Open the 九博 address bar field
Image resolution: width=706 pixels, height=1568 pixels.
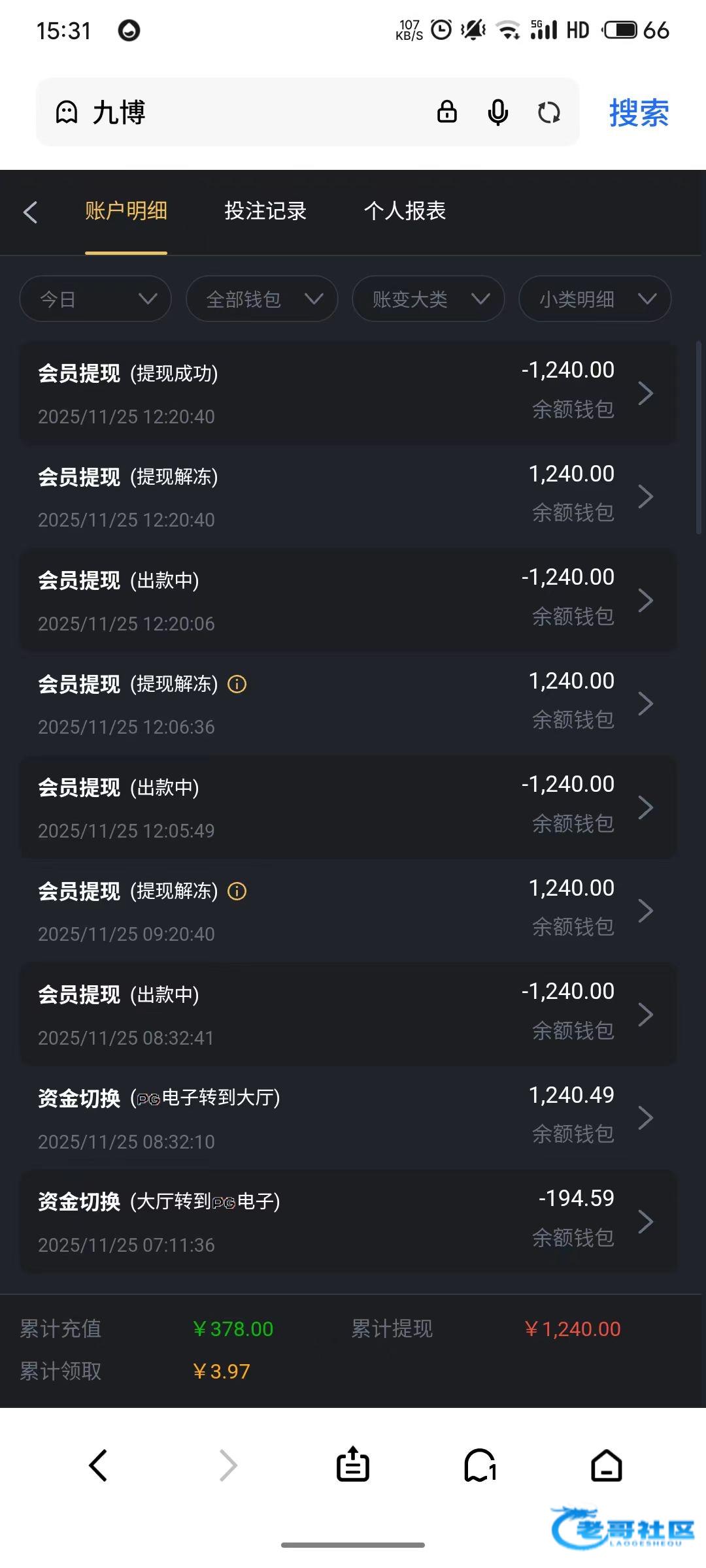pos(242,112)
